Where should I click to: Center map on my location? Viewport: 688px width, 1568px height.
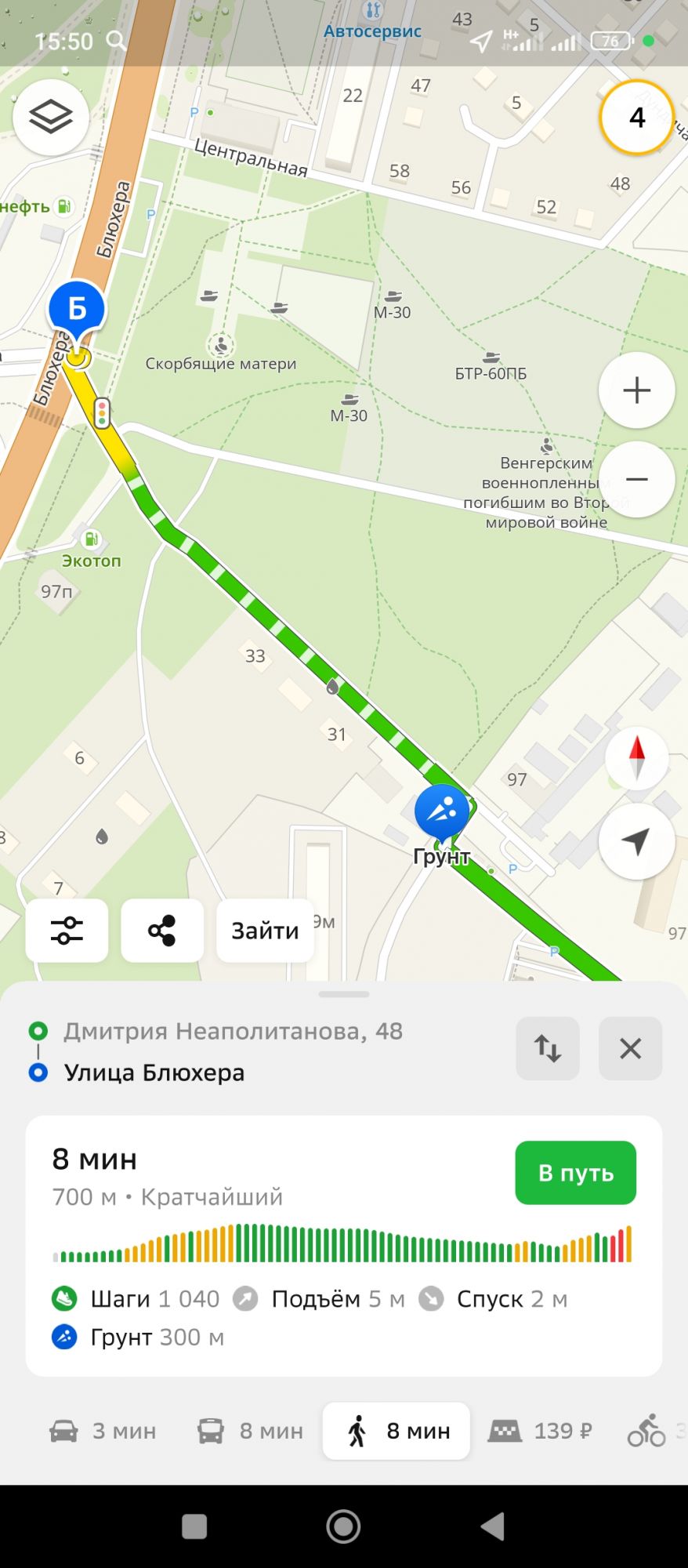(x=636, y=841)
